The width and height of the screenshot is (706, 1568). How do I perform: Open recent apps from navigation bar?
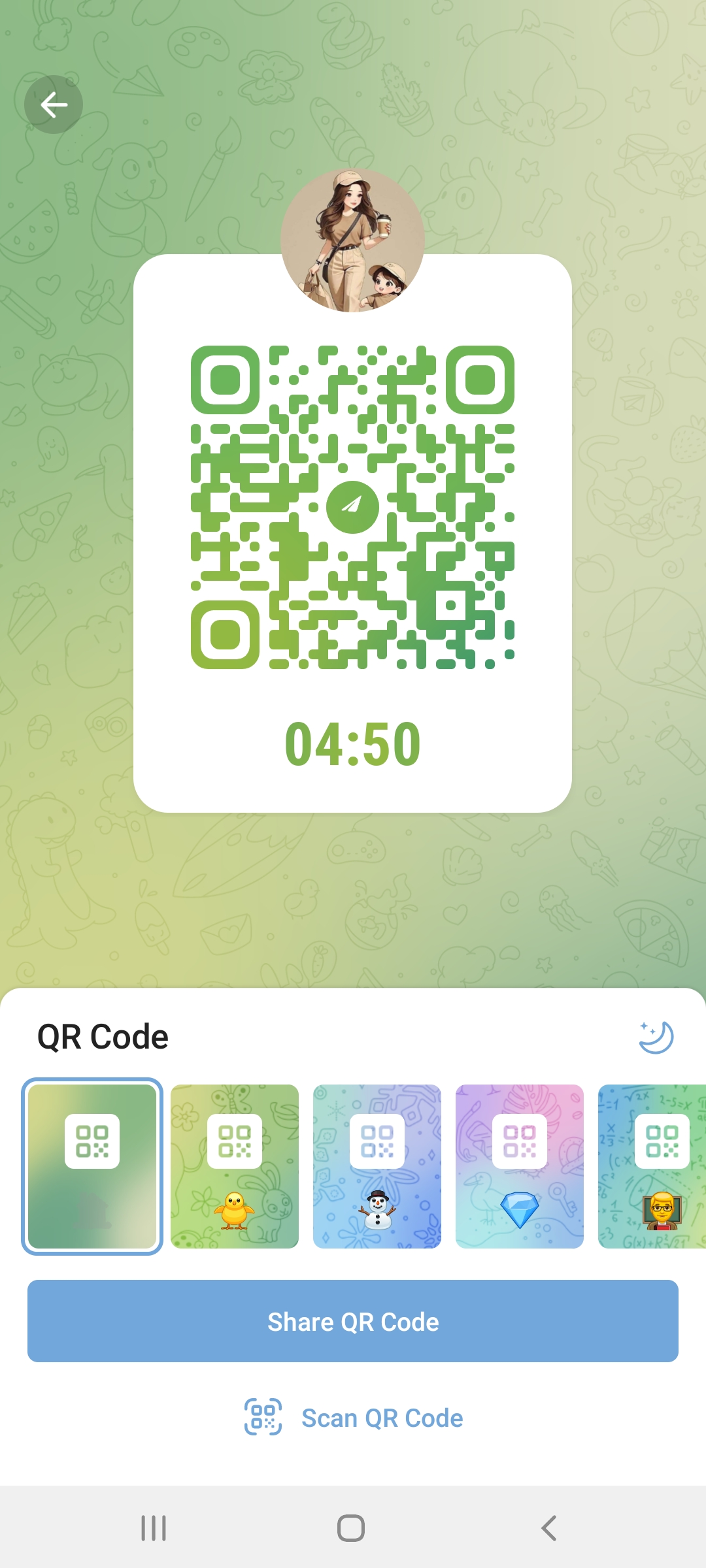coord(154,1528)
